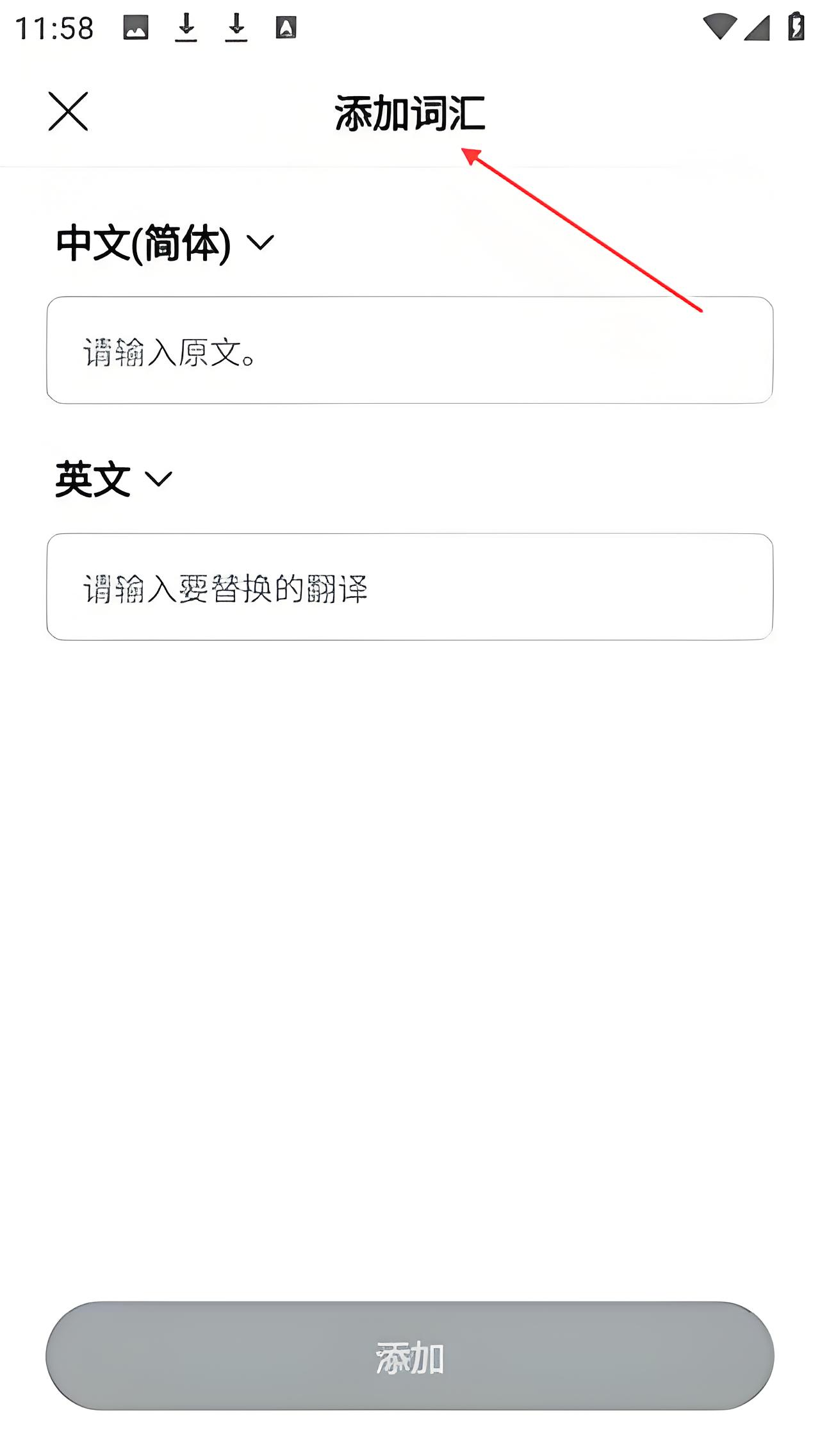Focus the 请输入要替换的翻译 field

coord(410,587)
